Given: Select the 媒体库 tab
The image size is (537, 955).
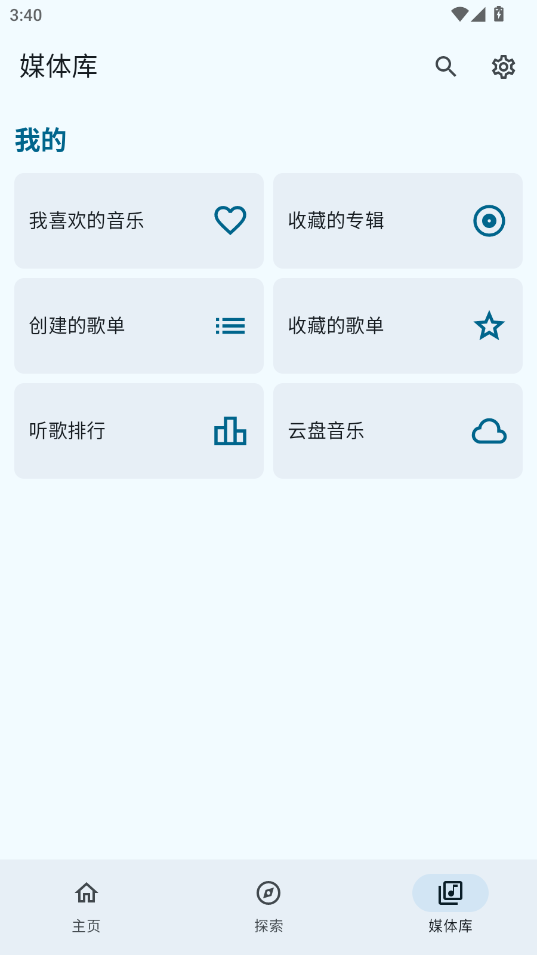Looking at the screenshot, I should coord(451,906).
